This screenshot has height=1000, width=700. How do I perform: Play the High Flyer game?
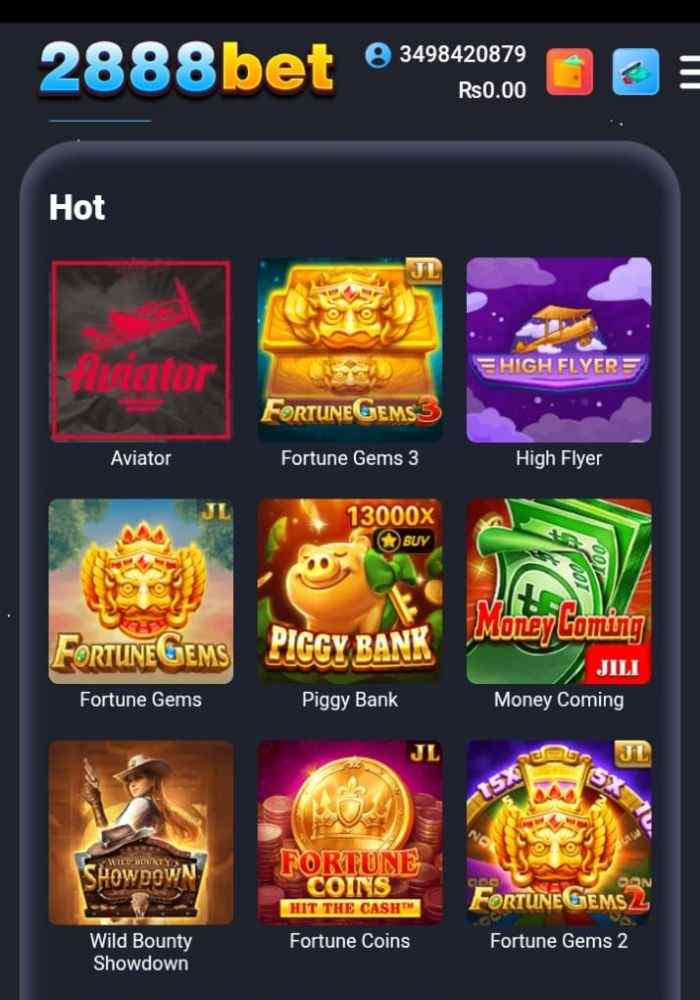(x=558, y=350)
